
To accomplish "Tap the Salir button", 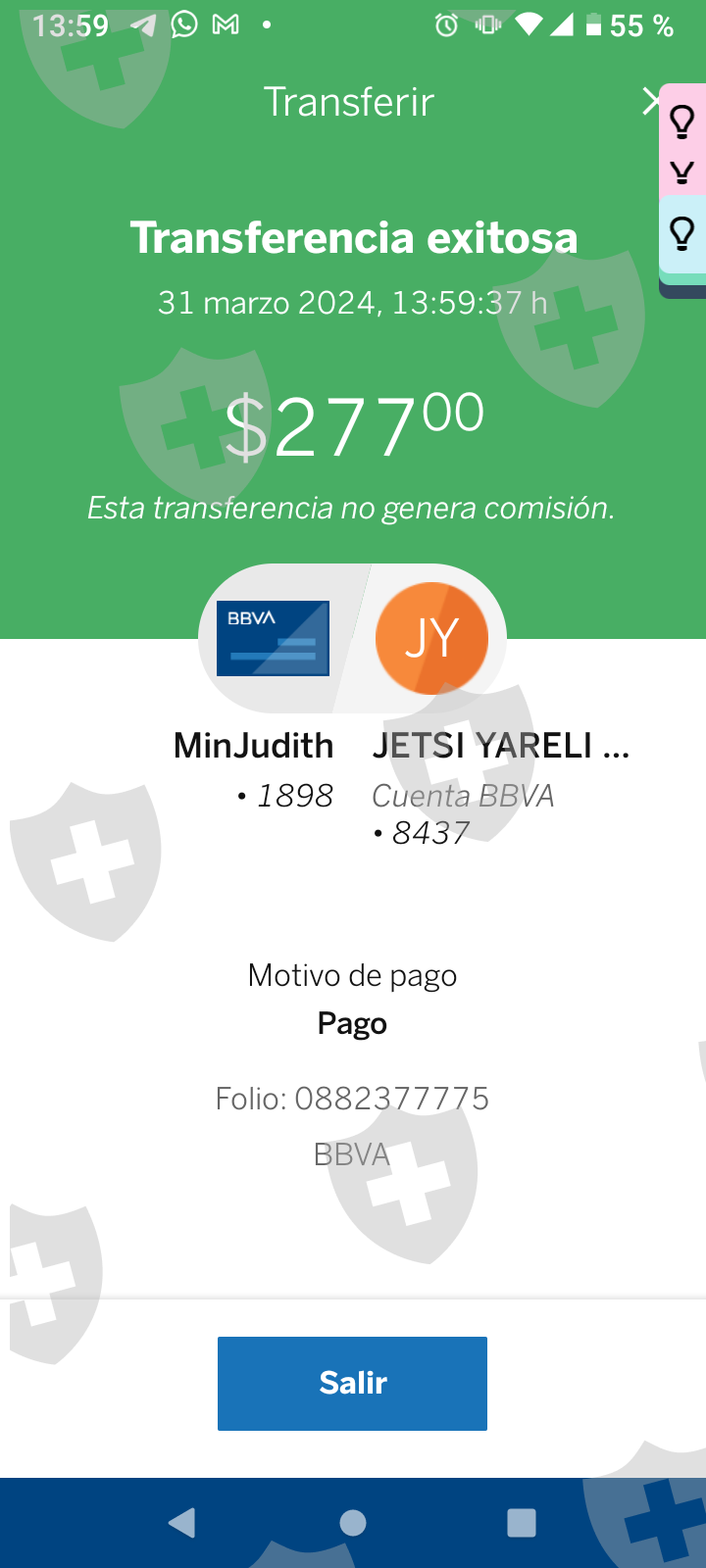I will tap(352, 1383).
